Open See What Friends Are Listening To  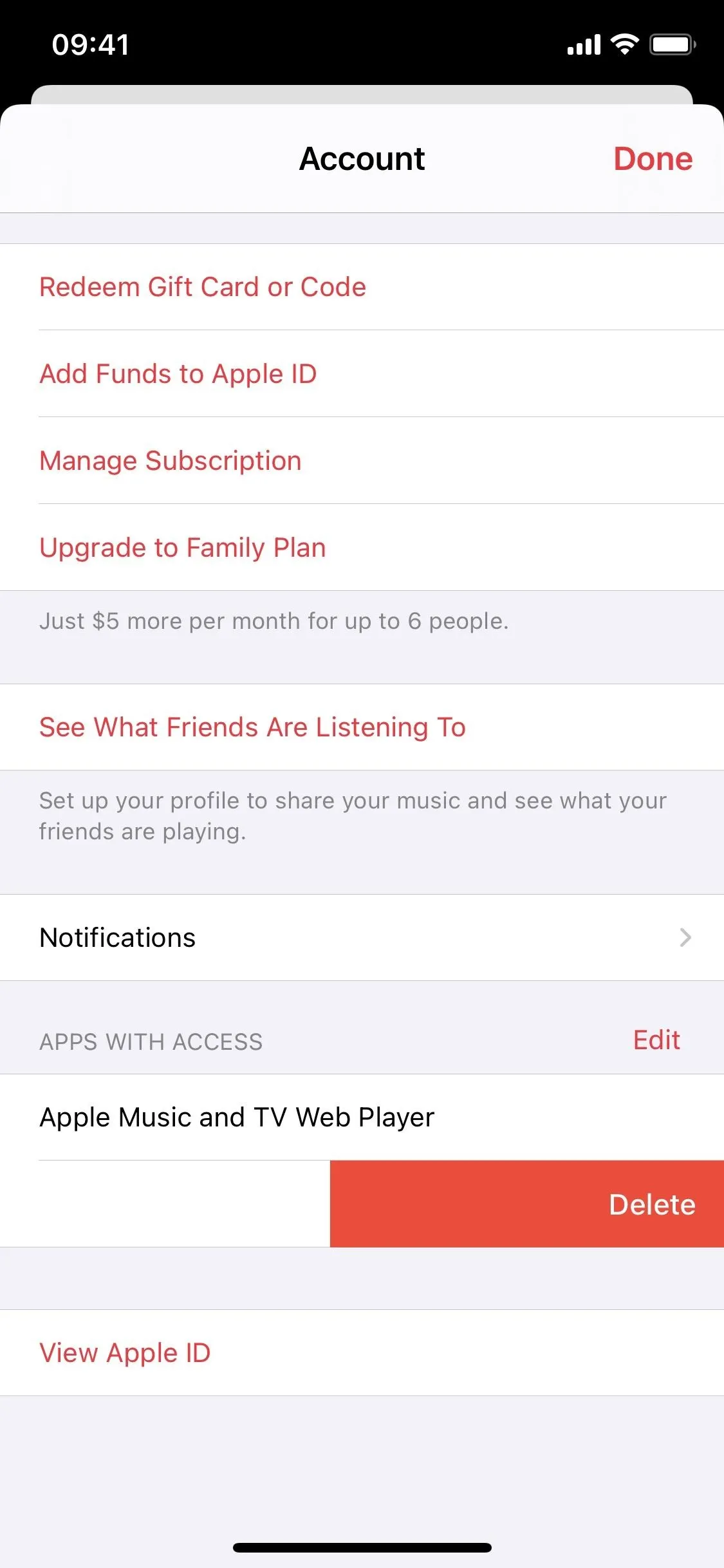coord(362,727)
